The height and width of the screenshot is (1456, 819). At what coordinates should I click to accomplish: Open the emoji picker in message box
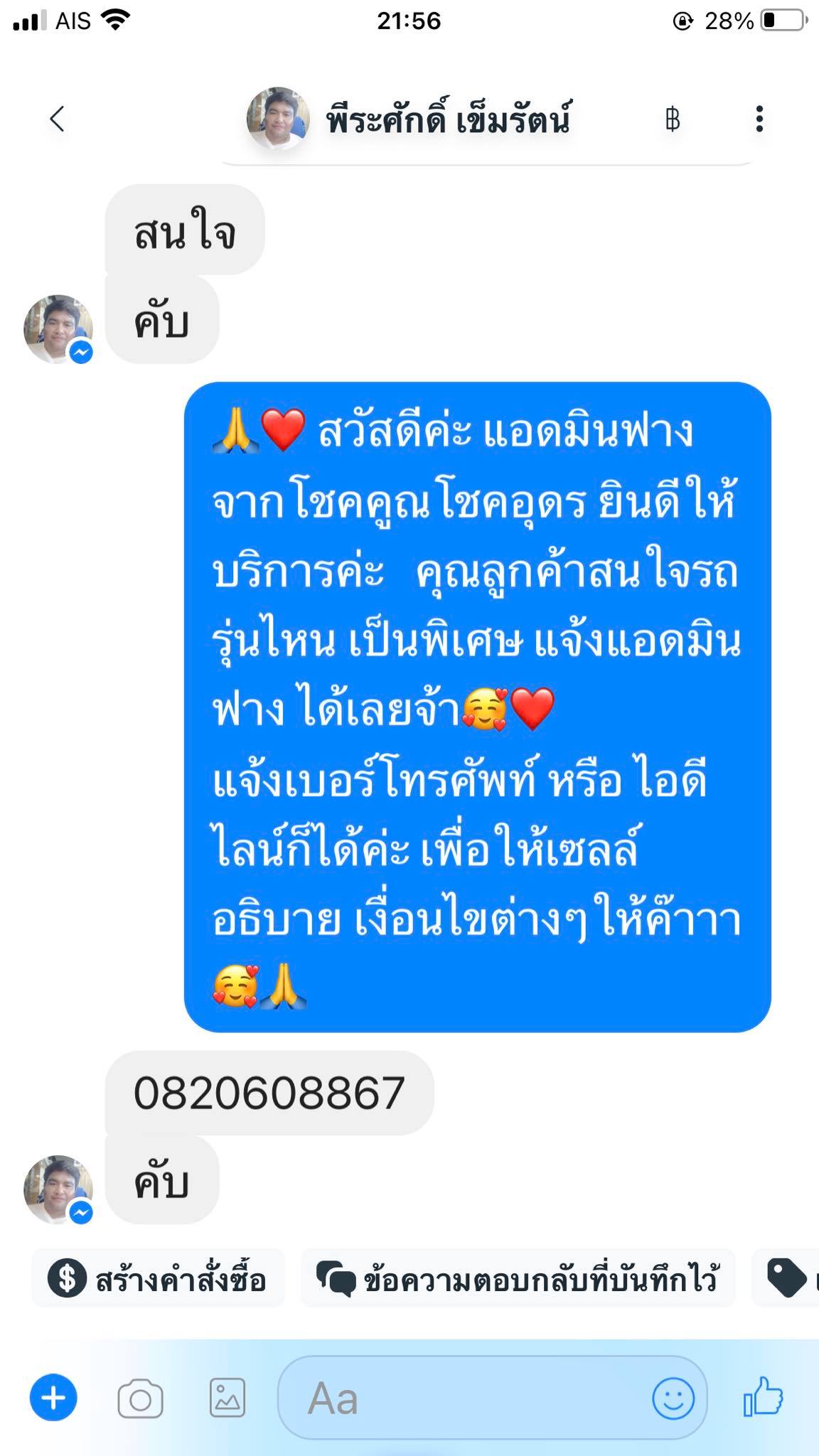point(673,1398)
